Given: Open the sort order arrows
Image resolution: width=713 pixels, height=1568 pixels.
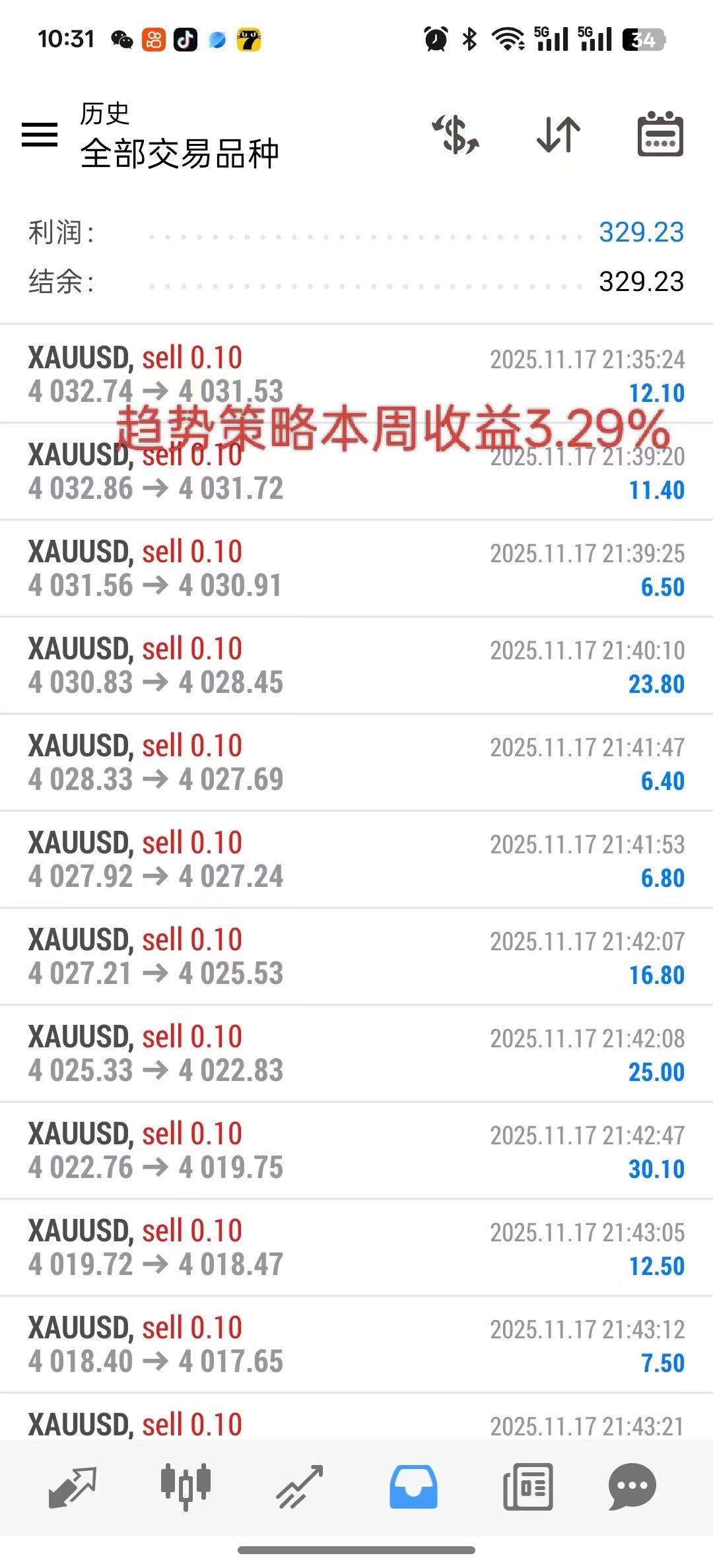Looking at the screenshot, I should pyautogui.click(x=559, y=135).
